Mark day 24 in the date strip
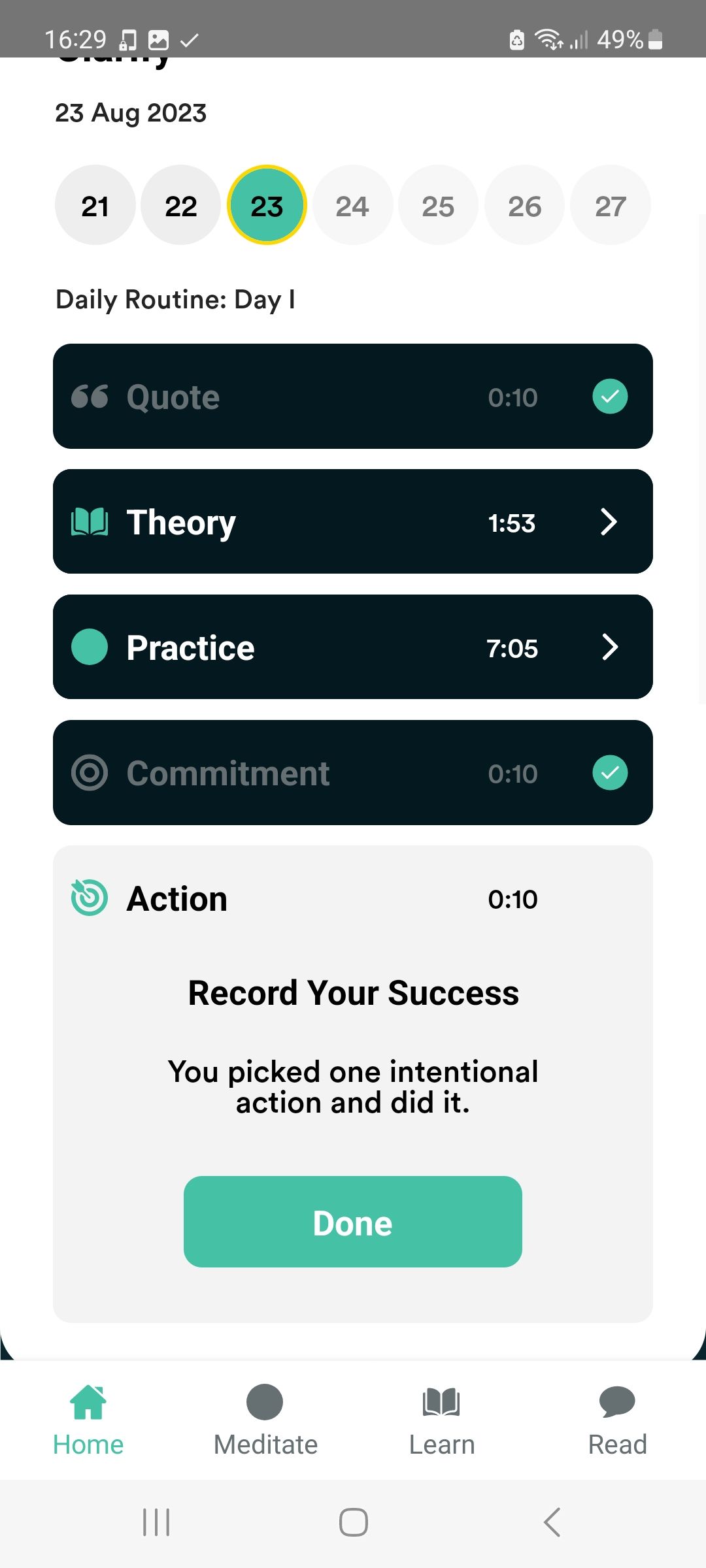The image size is (706, 1568). [352, 205]
